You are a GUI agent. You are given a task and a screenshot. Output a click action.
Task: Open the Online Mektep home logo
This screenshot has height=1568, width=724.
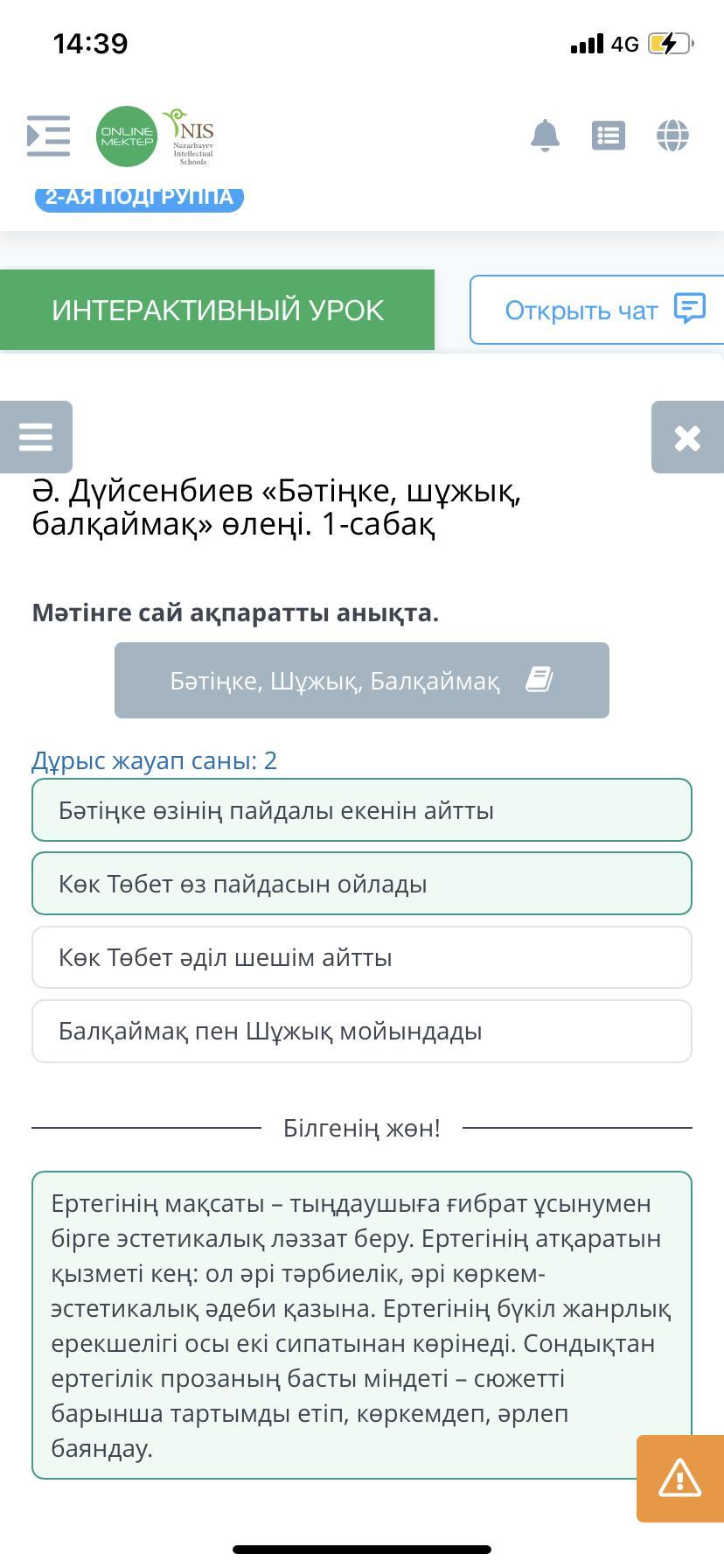pos(127,136)
